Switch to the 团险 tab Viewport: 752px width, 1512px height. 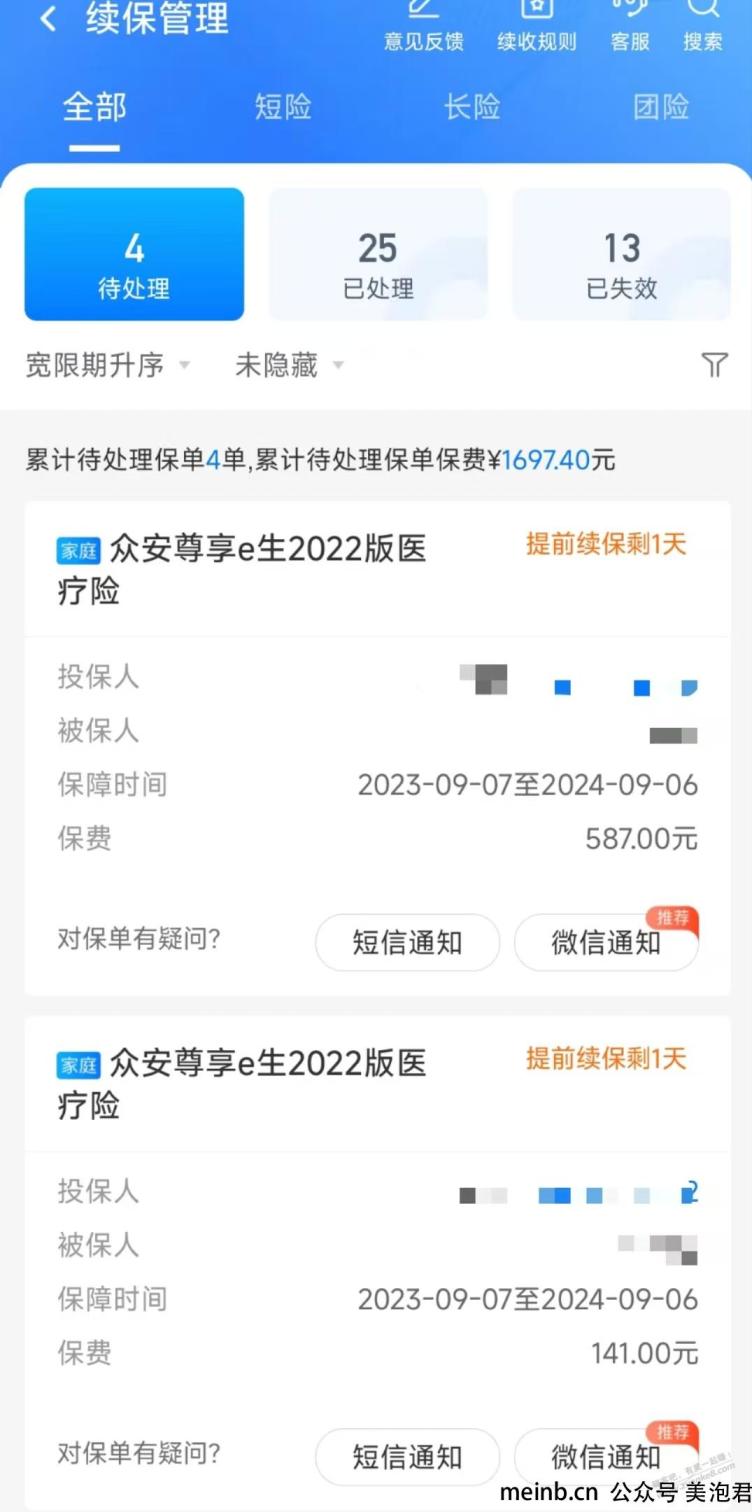661,107
